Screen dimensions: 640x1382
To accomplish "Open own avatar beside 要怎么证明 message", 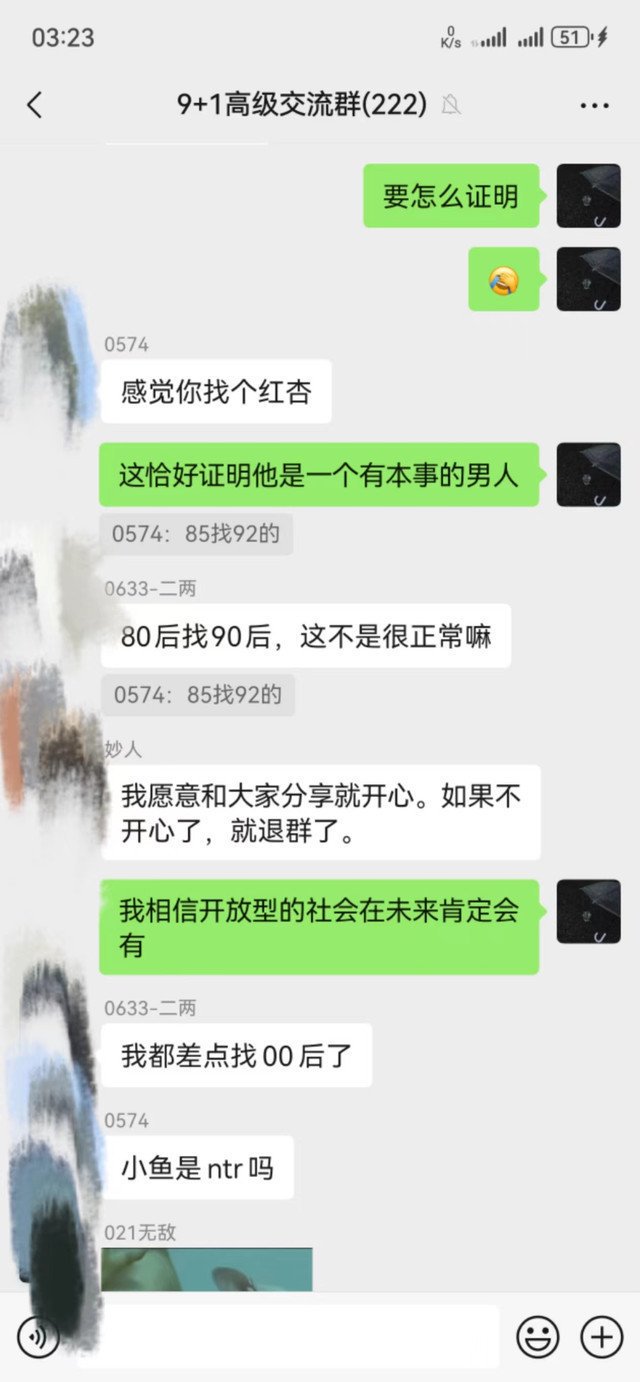I will [x=588, y=196].
